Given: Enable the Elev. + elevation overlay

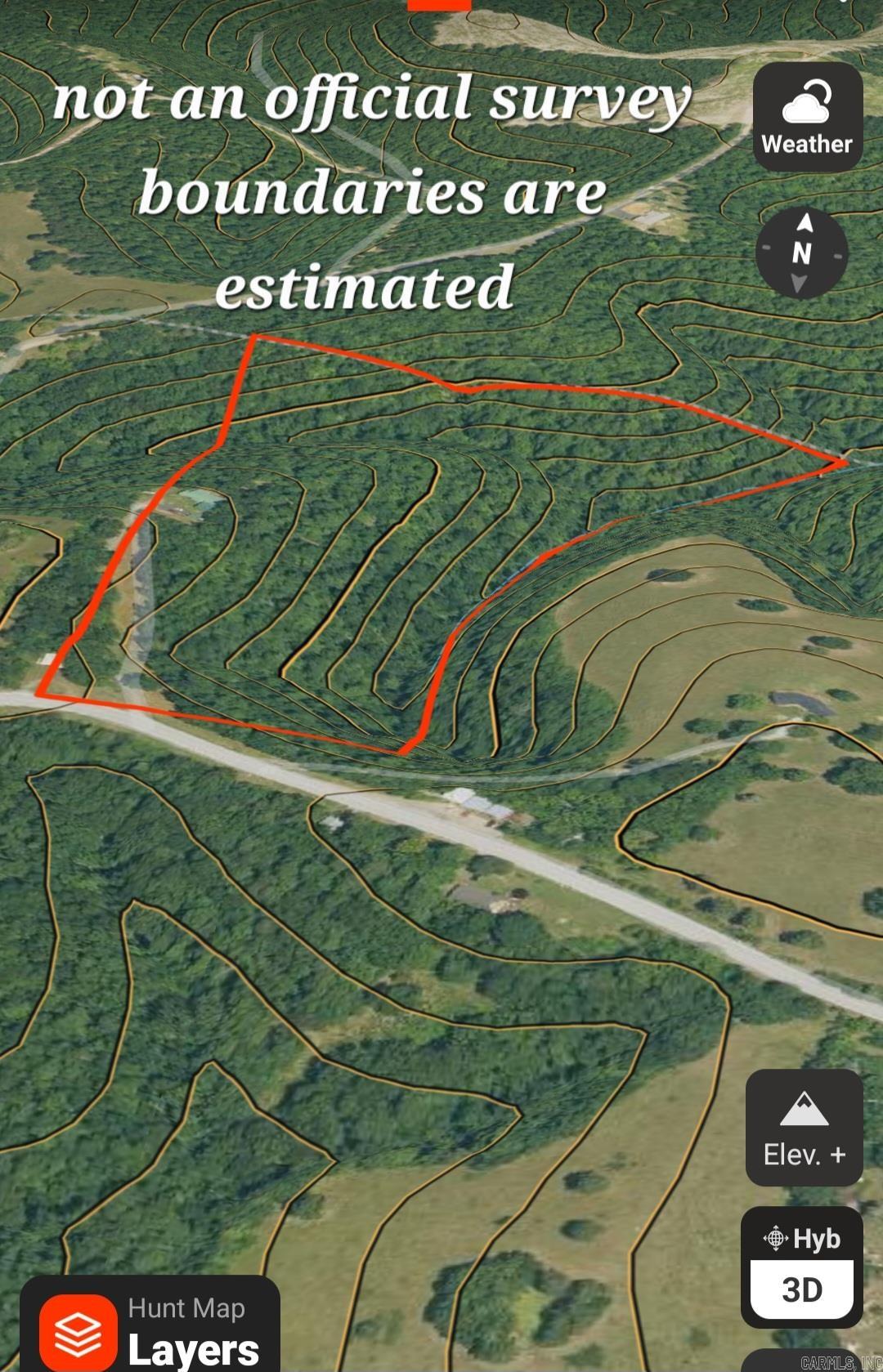Looking at the screenshot, I should 804,1132.
